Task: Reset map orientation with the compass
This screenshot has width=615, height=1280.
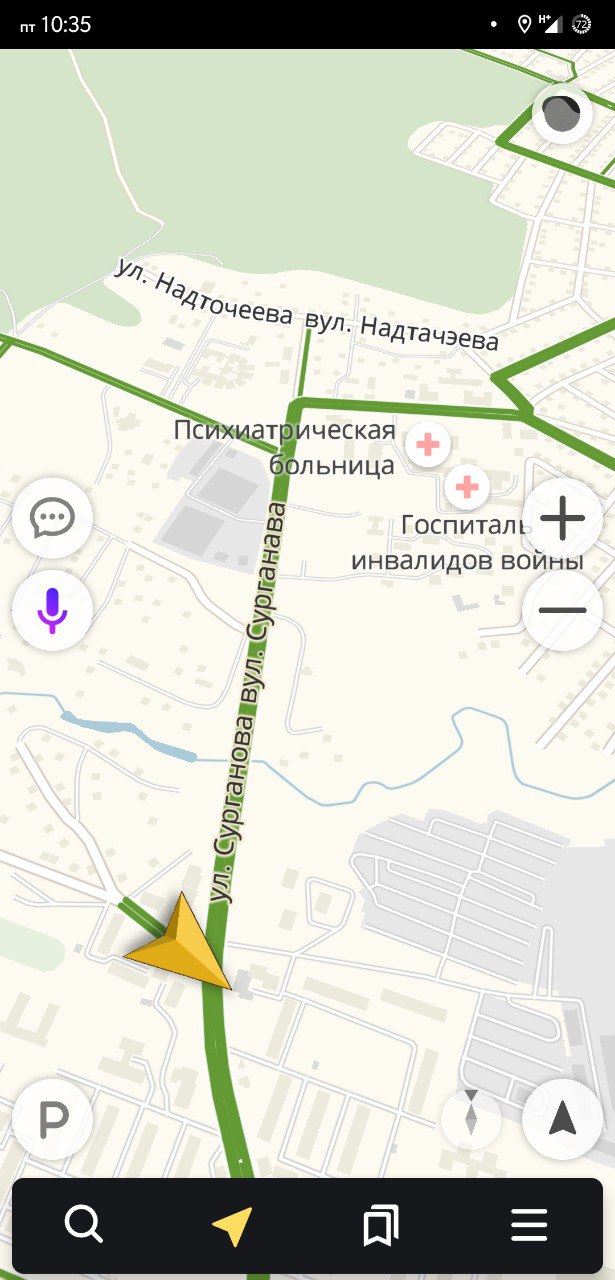Action: pos(471,1118)
